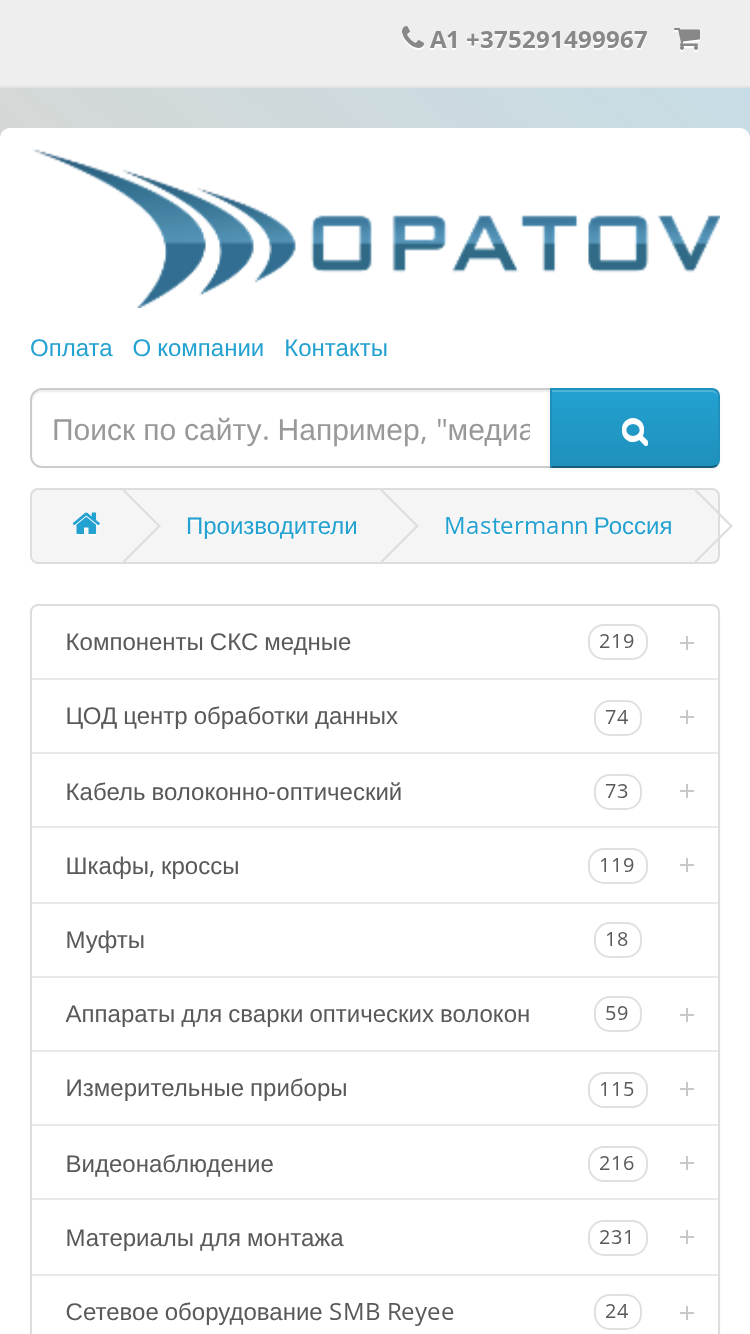
Task: Open the Оплата link
Action: (71, 348)
